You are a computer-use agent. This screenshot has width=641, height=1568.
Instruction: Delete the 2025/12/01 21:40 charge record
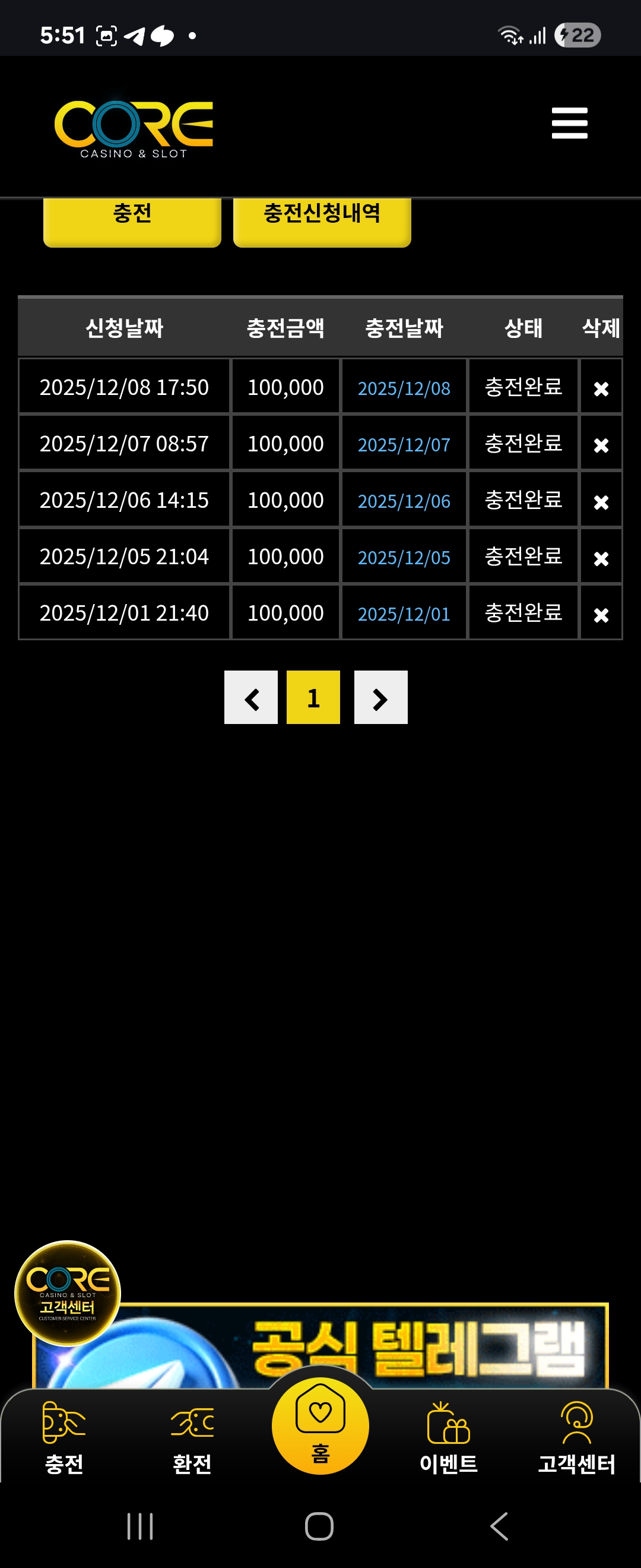click(601, 614)
